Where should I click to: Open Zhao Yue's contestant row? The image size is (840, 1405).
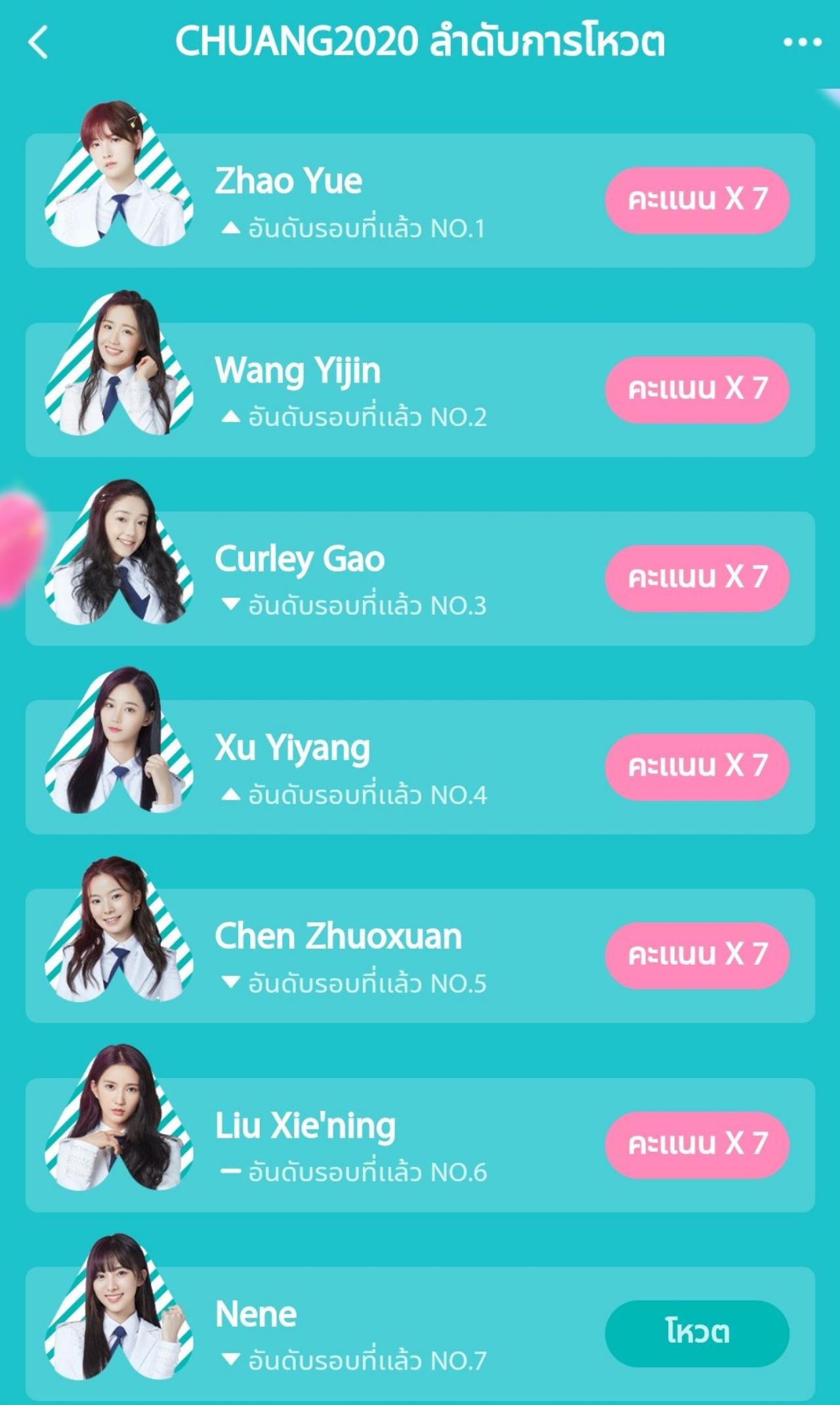click(x=394, y=201)
